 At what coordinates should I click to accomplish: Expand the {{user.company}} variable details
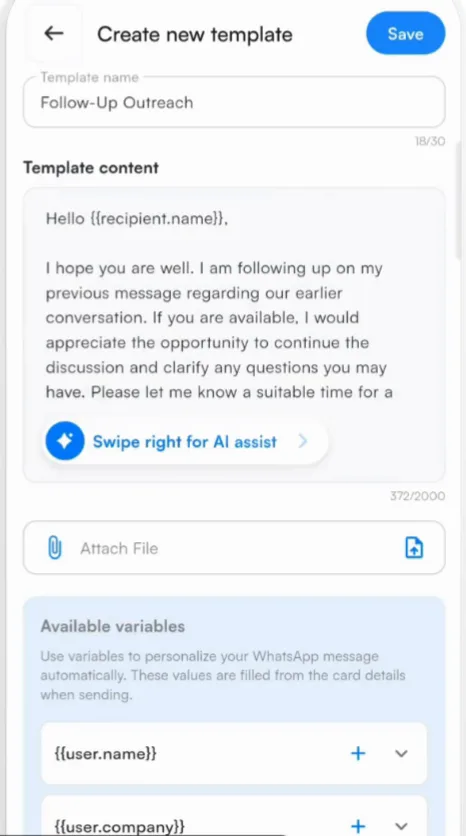pos(401,827)
